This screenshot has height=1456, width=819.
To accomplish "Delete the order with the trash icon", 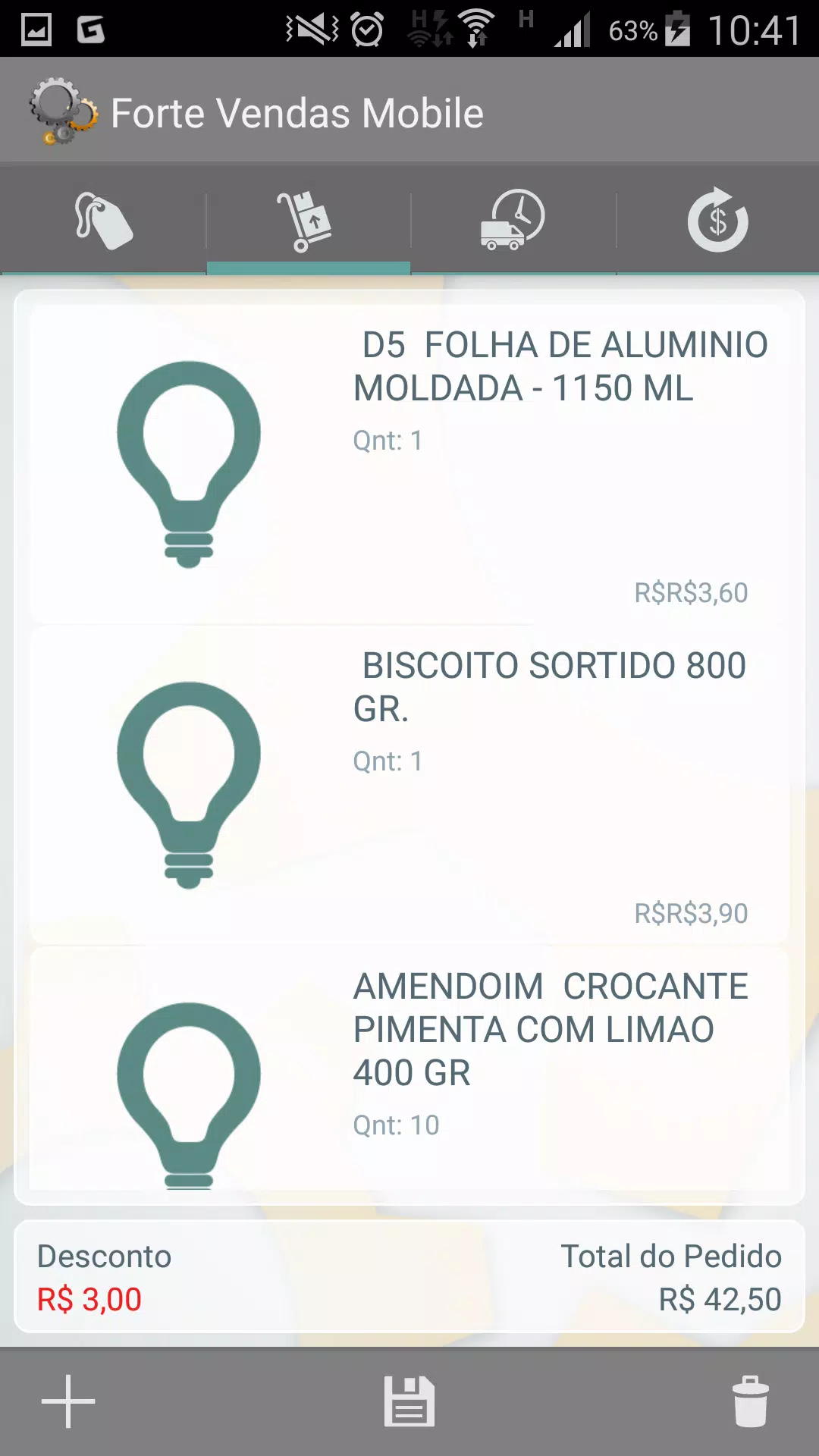I will click(751, 1401).
